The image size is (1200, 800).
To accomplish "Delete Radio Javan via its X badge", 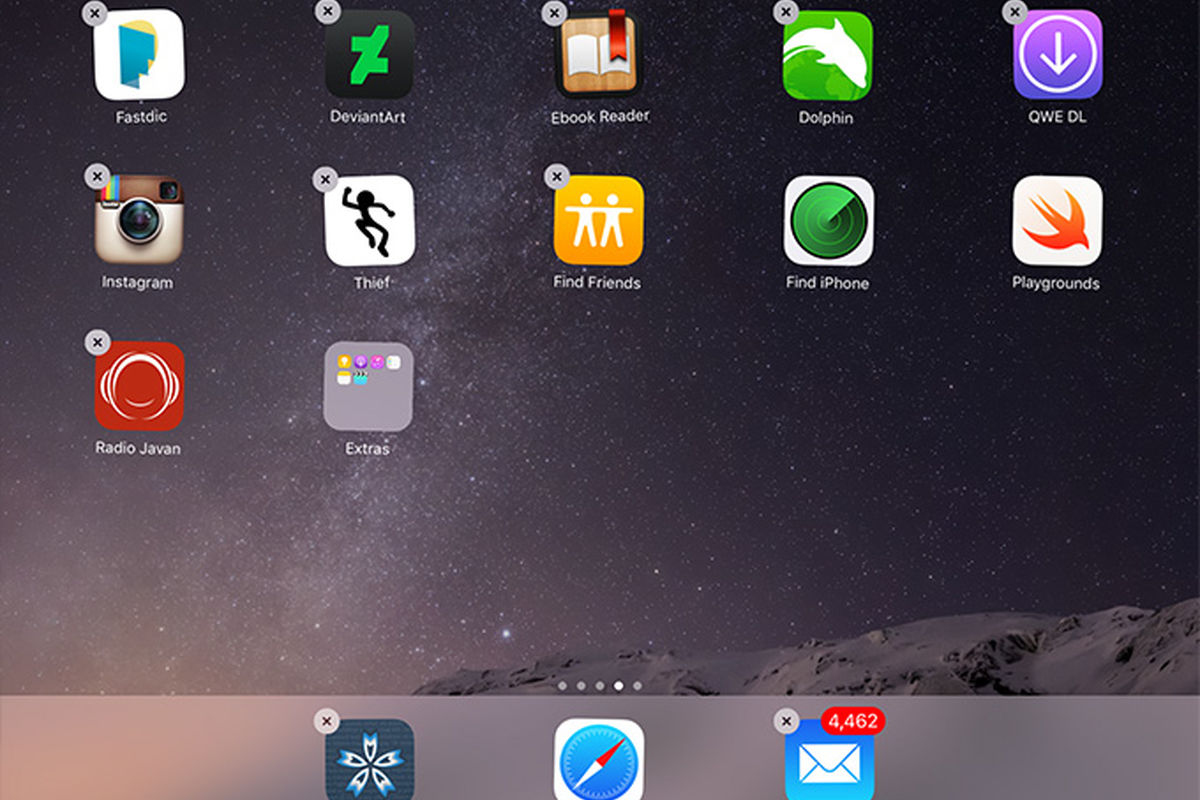I will coord(96,343).
